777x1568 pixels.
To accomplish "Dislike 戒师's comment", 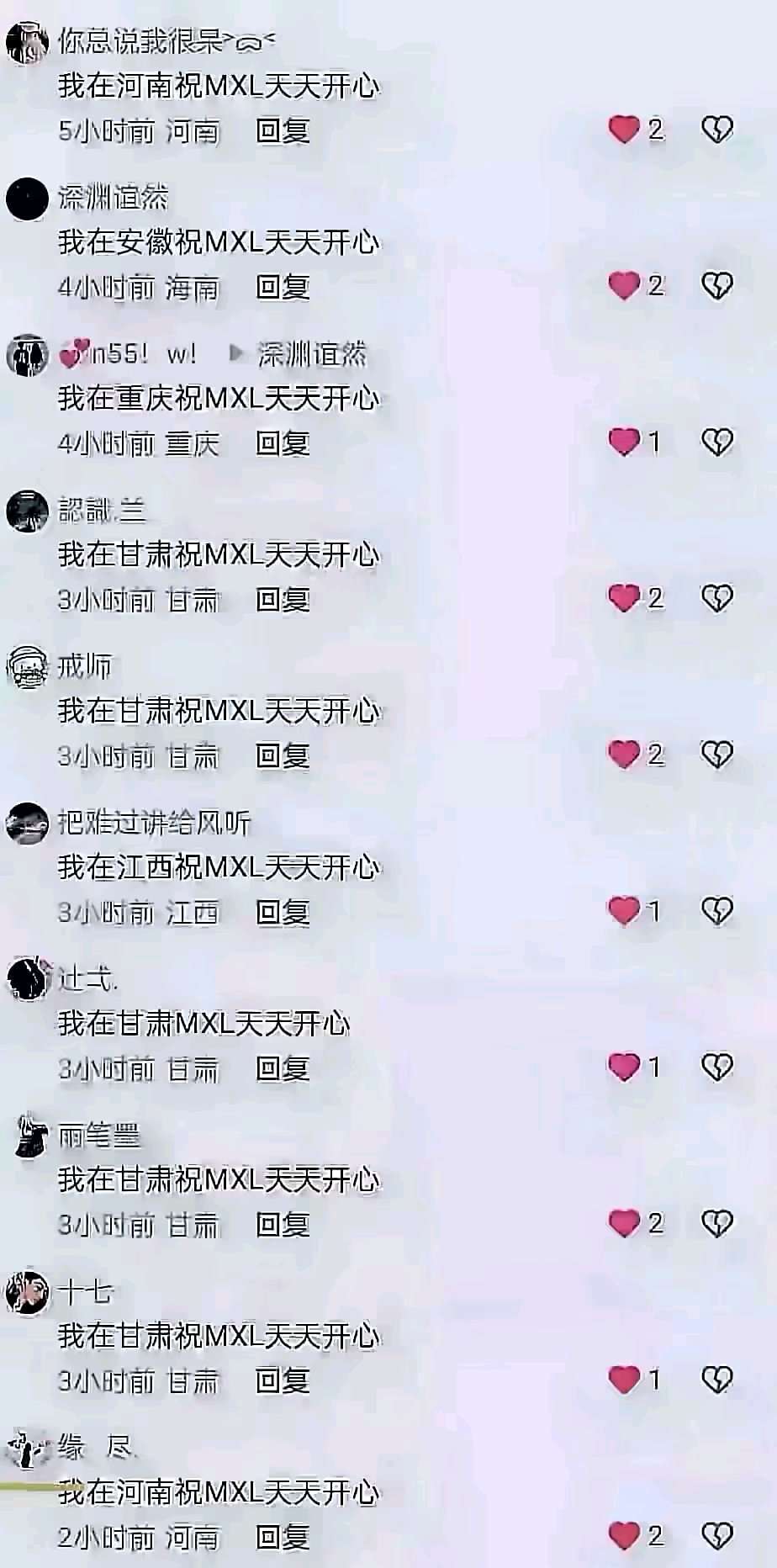I will click(x=717, y=755).
